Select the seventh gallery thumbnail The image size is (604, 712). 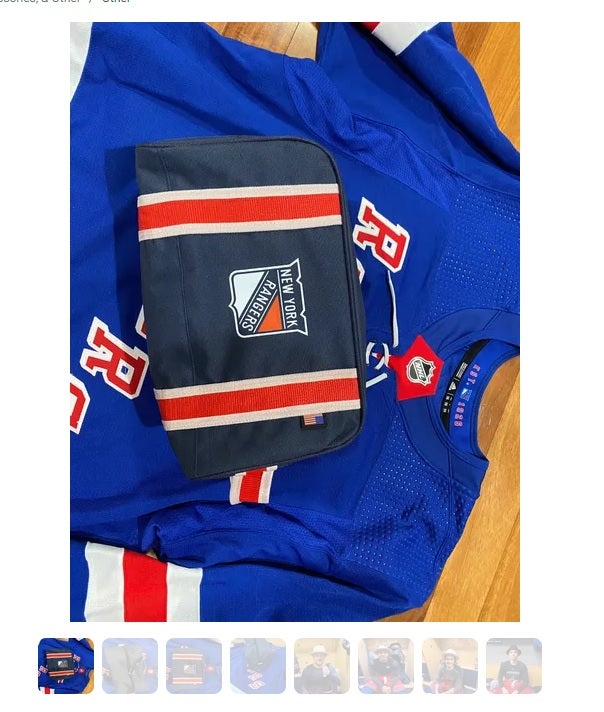coord(450,666)
